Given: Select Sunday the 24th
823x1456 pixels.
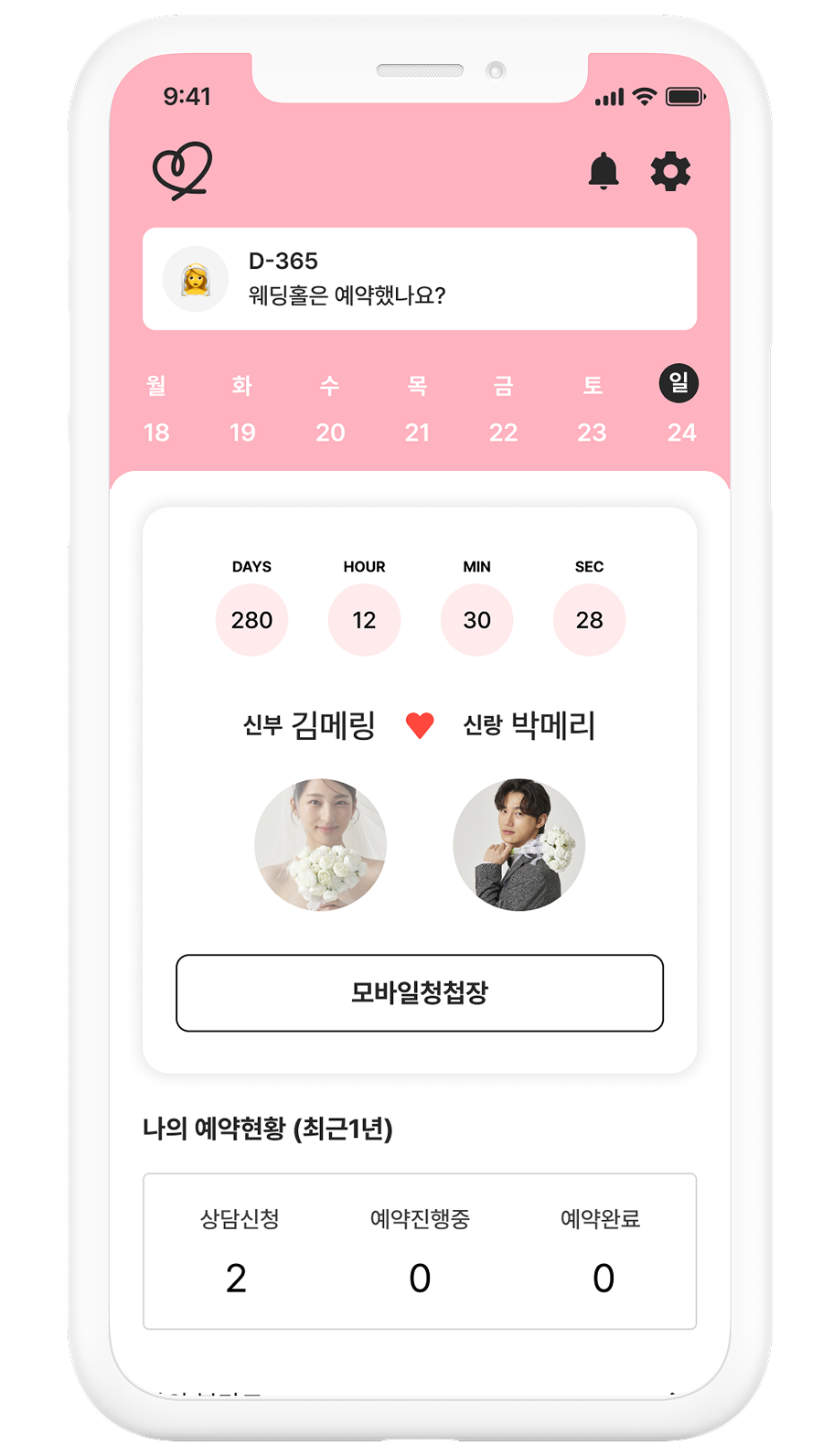Looking at the screenshot, I should coord(679,407).
